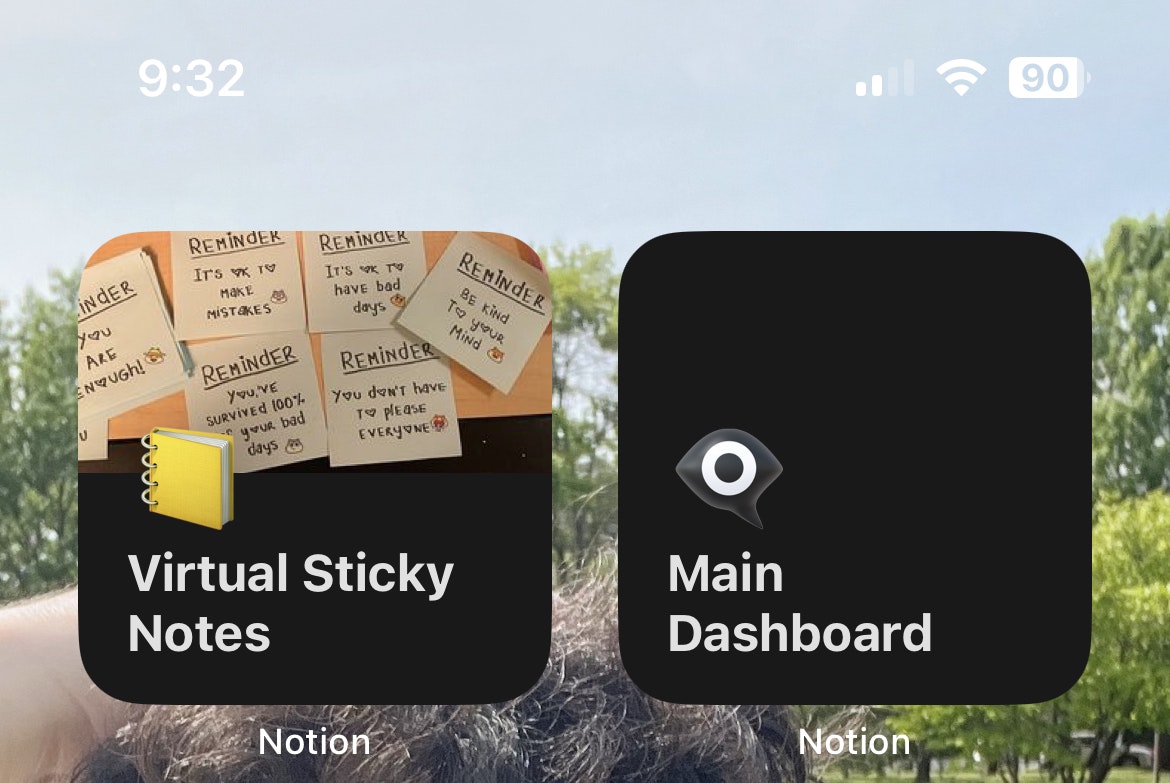Viewport: 1170px width, 783px height.
Task: Open the Main Dashboard Notion widget
Action: tap(855, 467)
